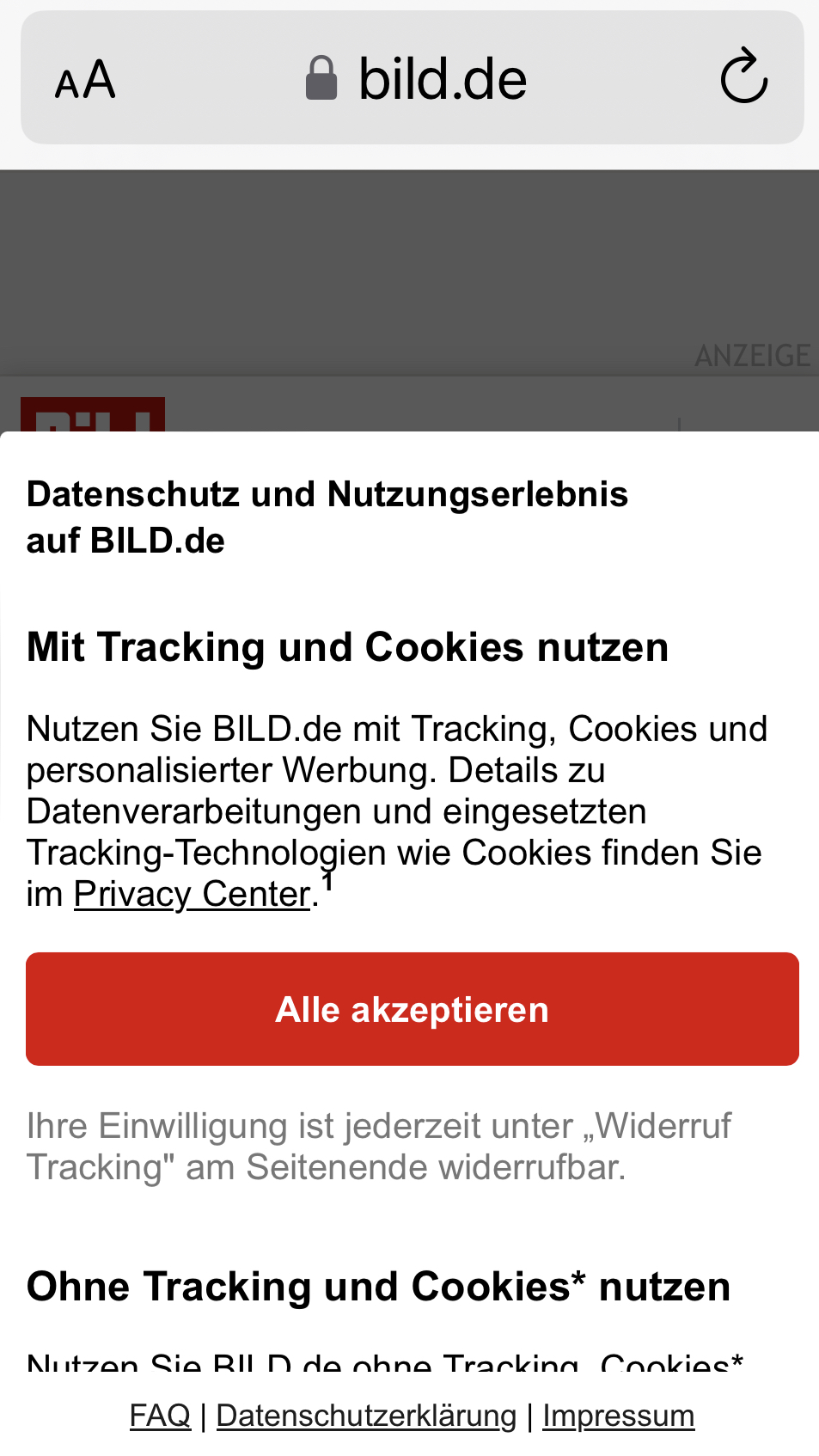Viewport: 819px width, 1456px height.
Task: Open the Datenschutzerklärung link
Action: coord(366,1415)
